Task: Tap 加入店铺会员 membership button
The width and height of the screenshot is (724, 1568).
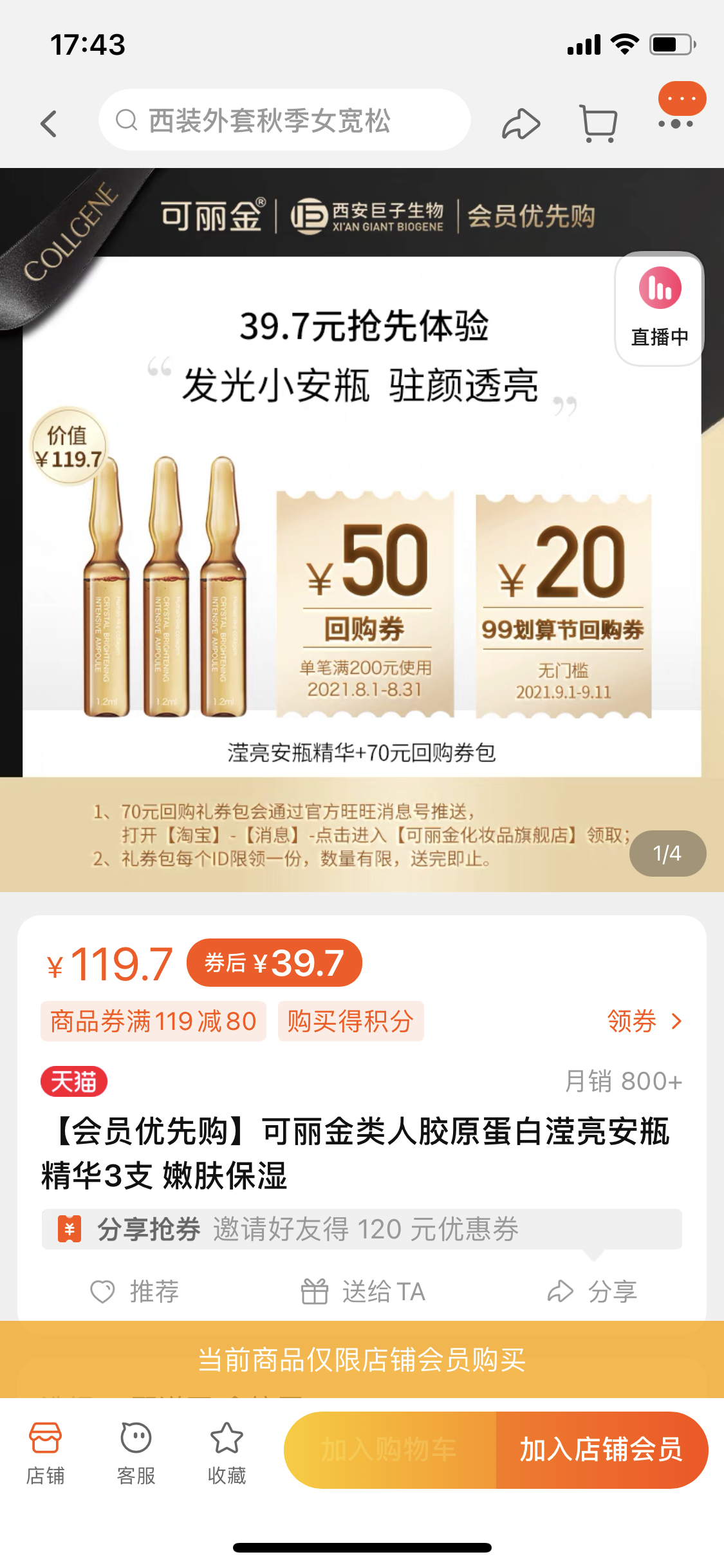Action: 602,1450
